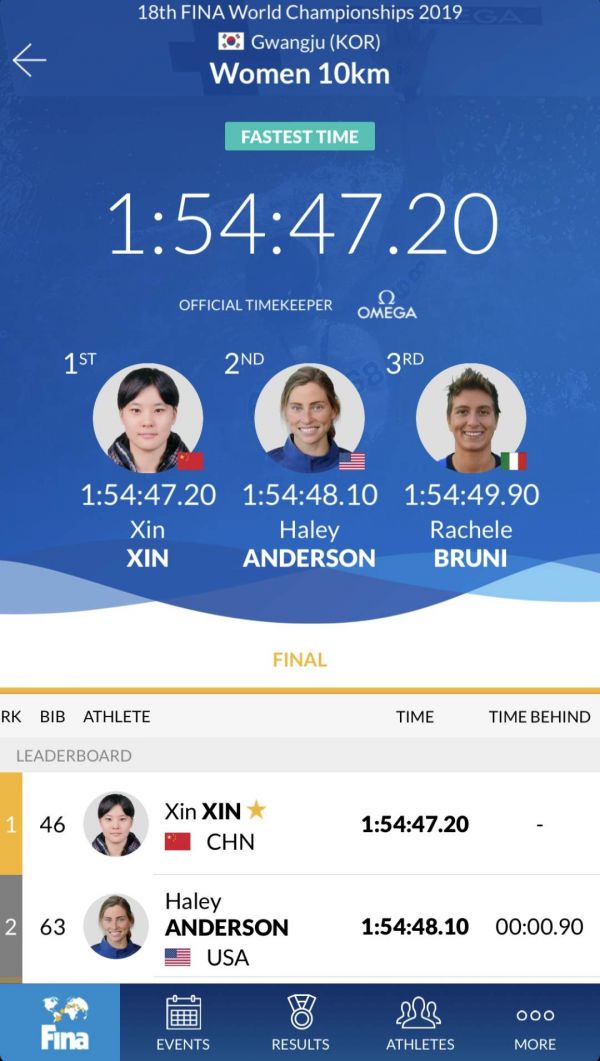View first place Xin Xin's podium photo
The width and height of the screenshot is (600, 1061).
point(148,418)
